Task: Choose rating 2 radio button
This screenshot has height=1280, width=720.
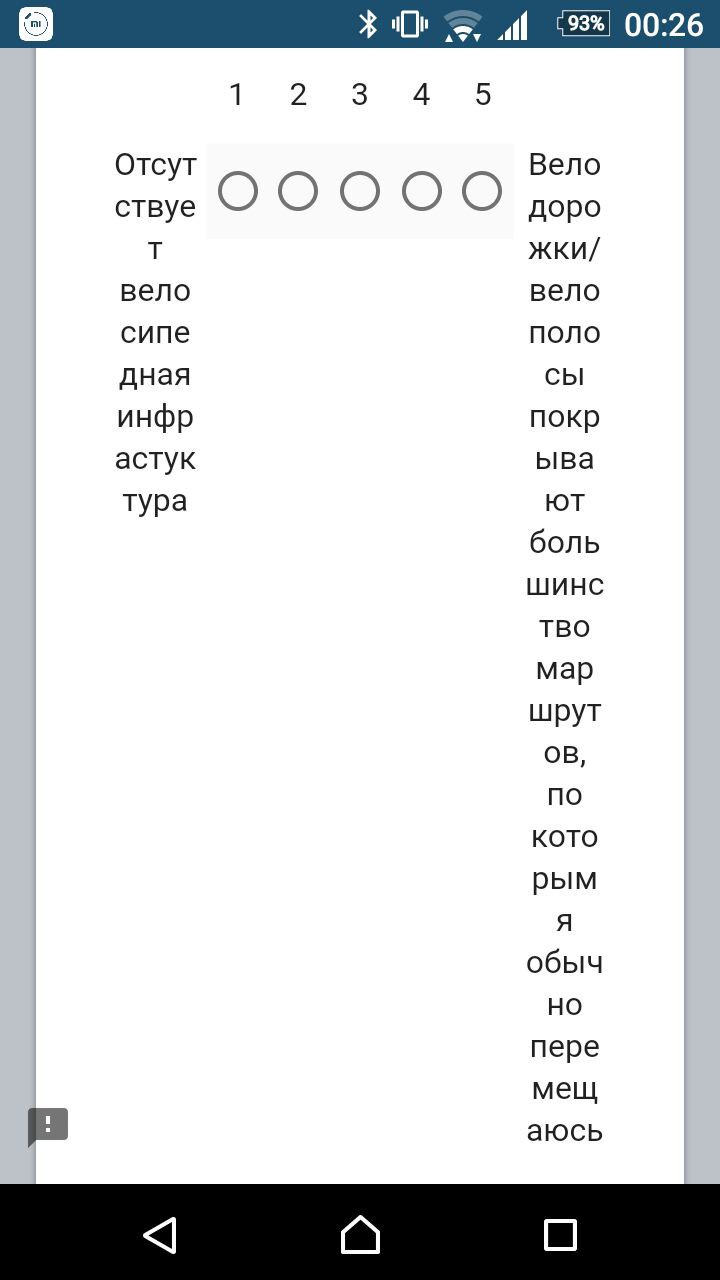Action: [x=298, y=191]
